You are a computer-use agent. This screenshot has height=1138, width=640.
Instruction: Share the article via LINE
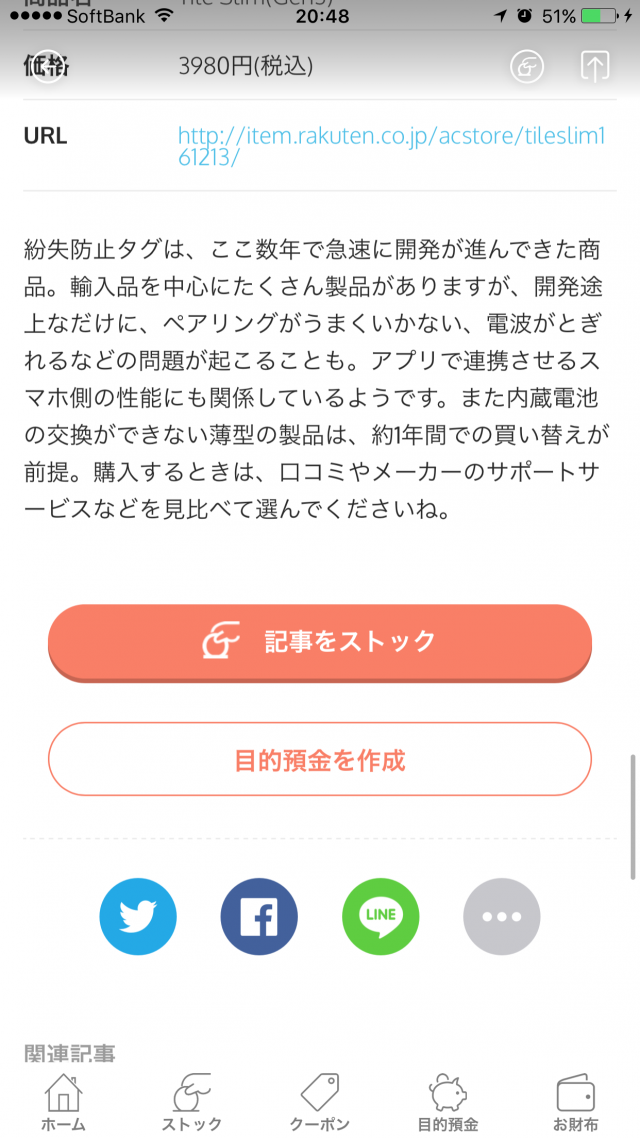(380, 916)
